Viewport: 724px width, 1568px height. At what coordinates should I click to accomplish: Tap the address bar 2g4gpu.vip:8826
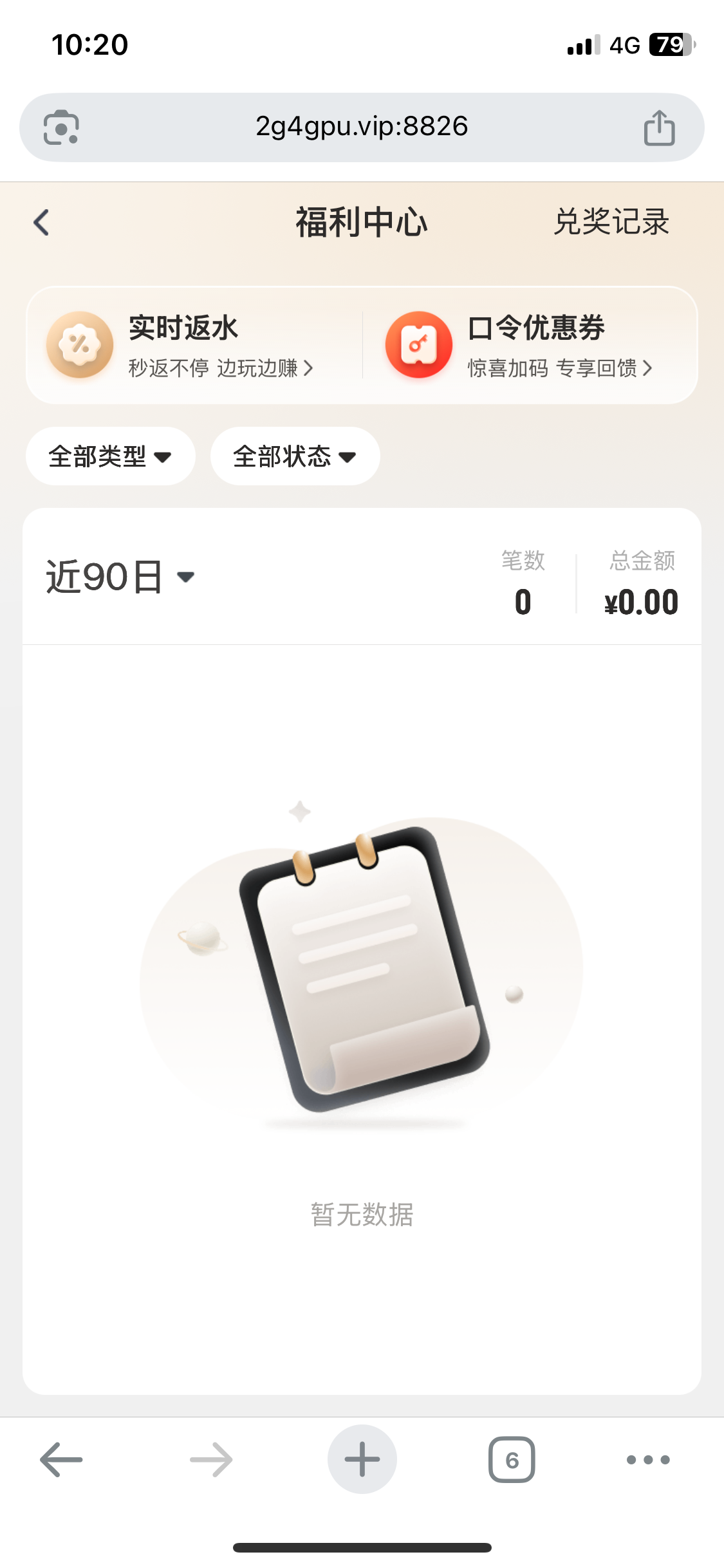pyautogui.click(x=362, y=127)
